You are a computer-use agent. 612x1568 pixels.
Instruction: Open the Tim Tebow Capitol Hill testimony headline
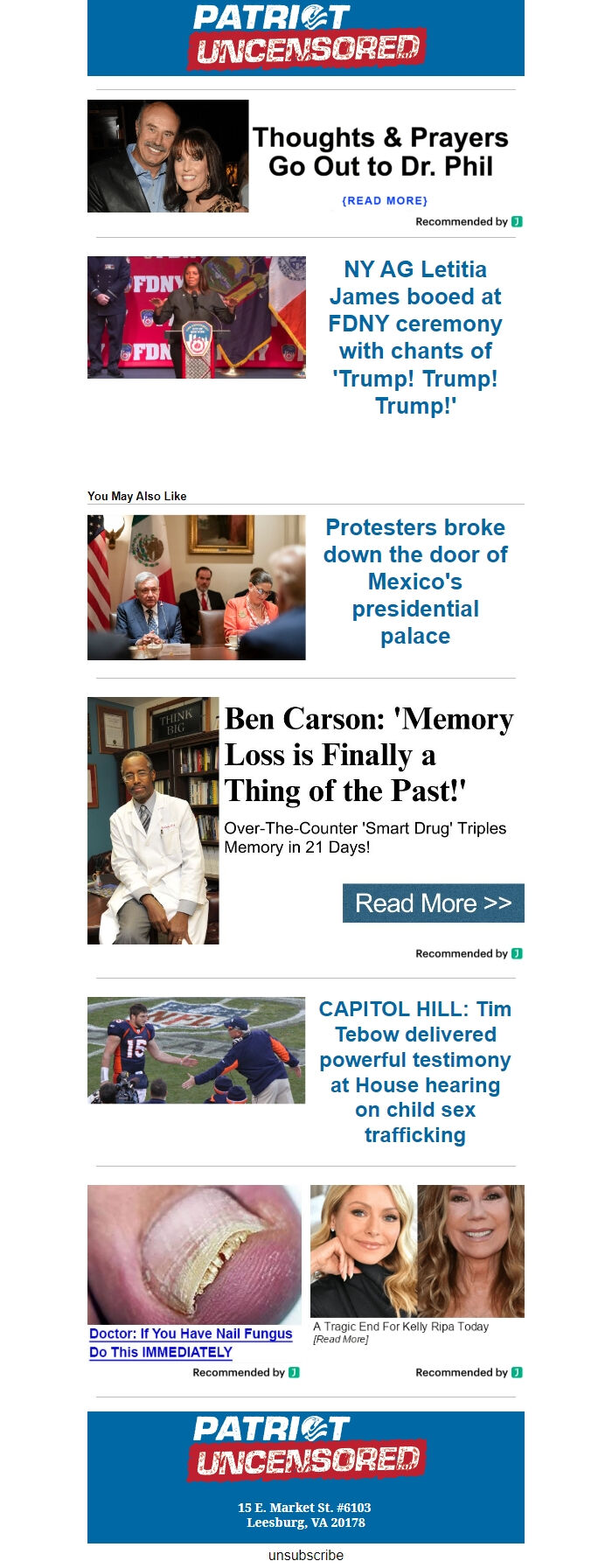pos(415,1071)
